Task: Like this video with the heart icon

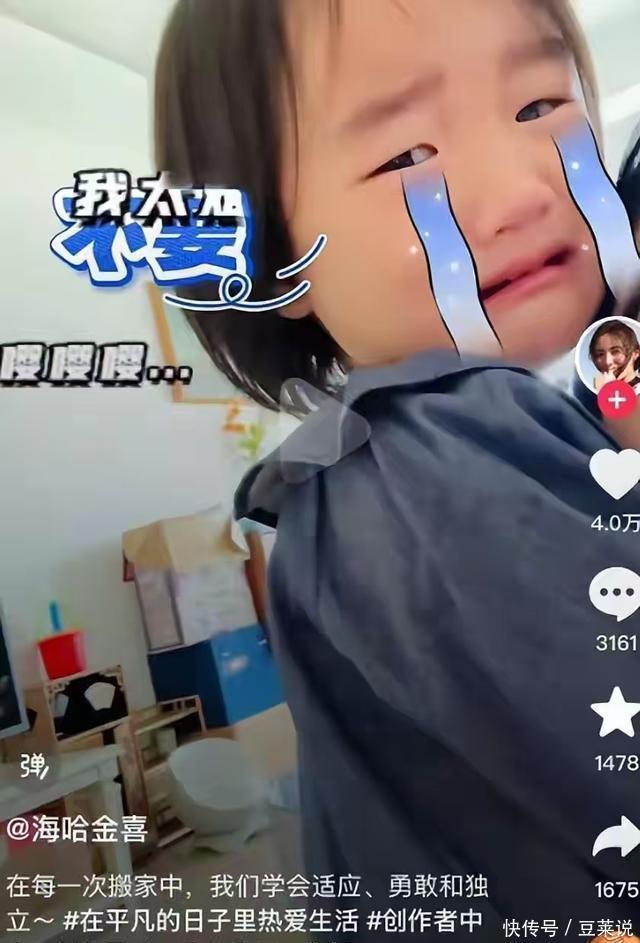Action: 615,474
